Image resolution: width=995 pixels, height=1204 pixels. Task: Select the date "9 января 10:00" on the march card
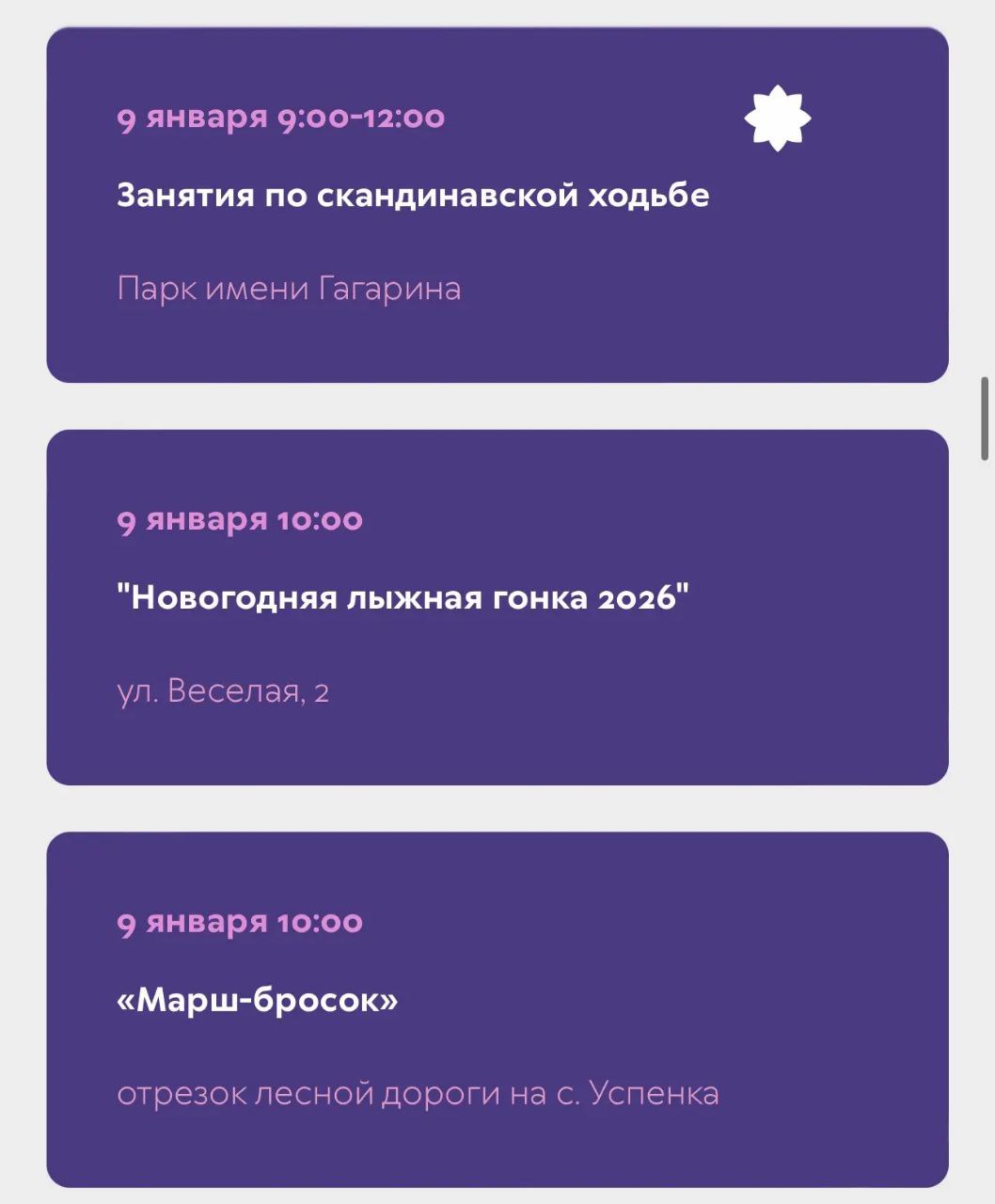242,923
